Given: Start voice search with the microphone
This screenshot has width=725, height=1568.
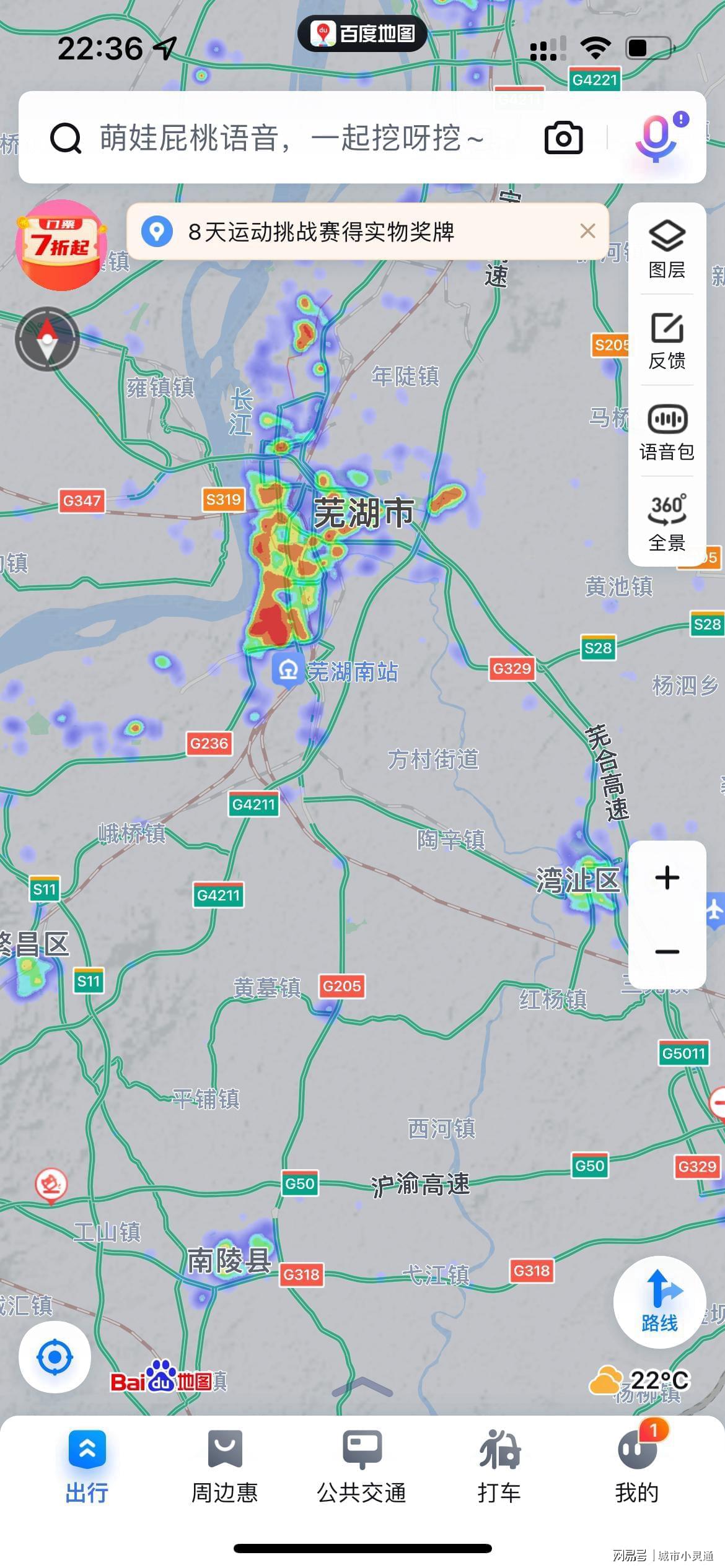Looking at the screenshot, I should pyautogui.click(x=656, y=137).
